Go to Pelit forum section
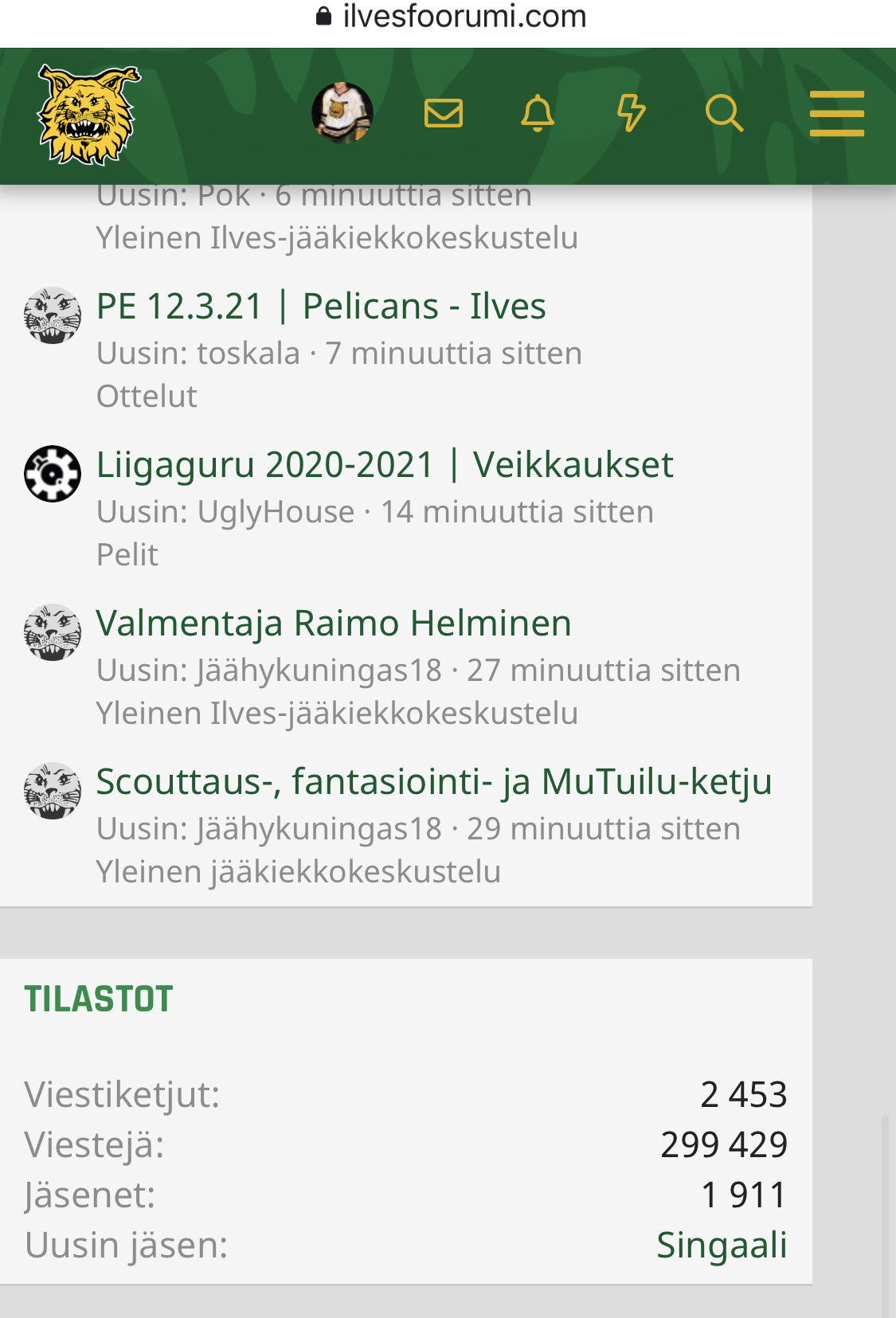The image size is (896, 1318). 127,555
